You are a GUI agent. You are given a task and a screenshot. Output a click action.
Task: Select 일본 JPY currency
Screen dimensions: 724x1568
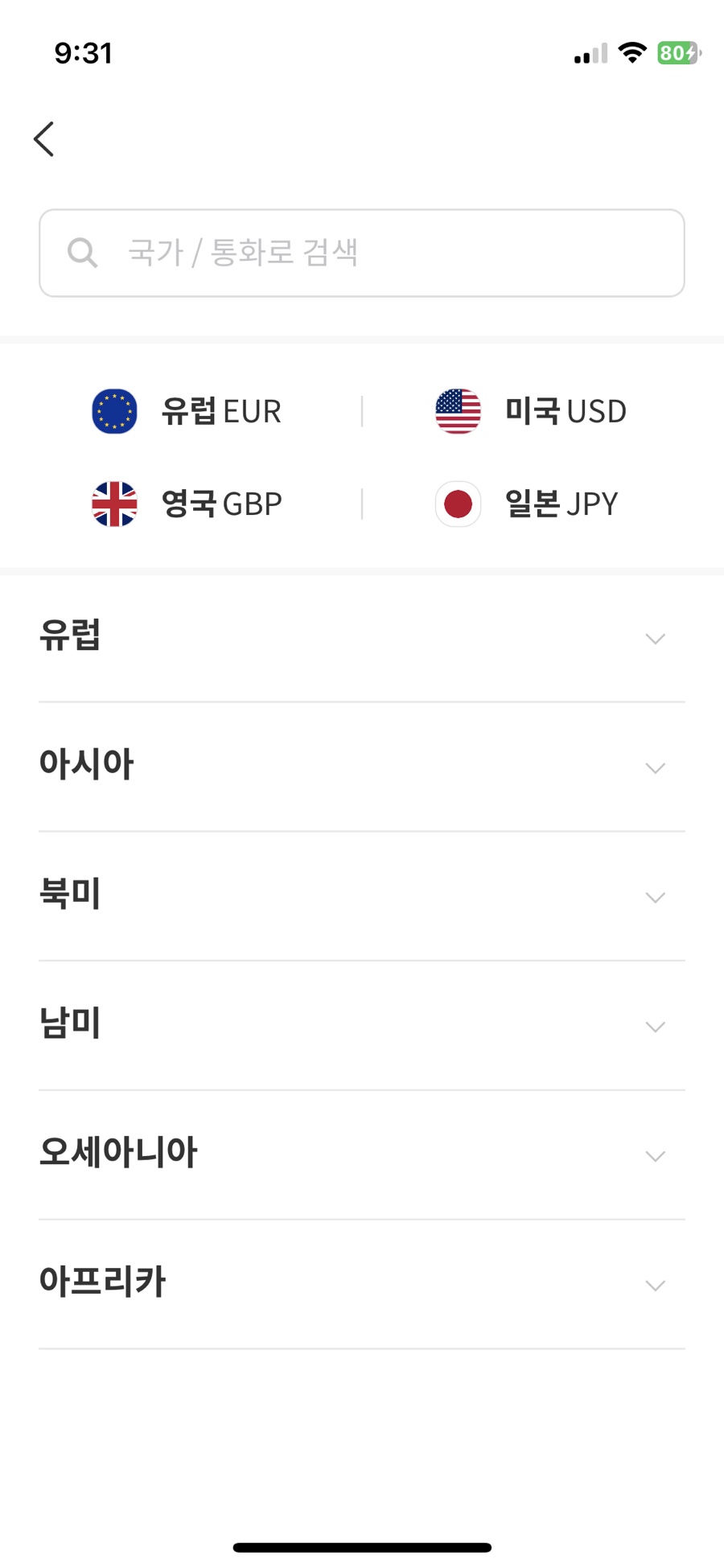pyautogui.click(x=527, y=504)
